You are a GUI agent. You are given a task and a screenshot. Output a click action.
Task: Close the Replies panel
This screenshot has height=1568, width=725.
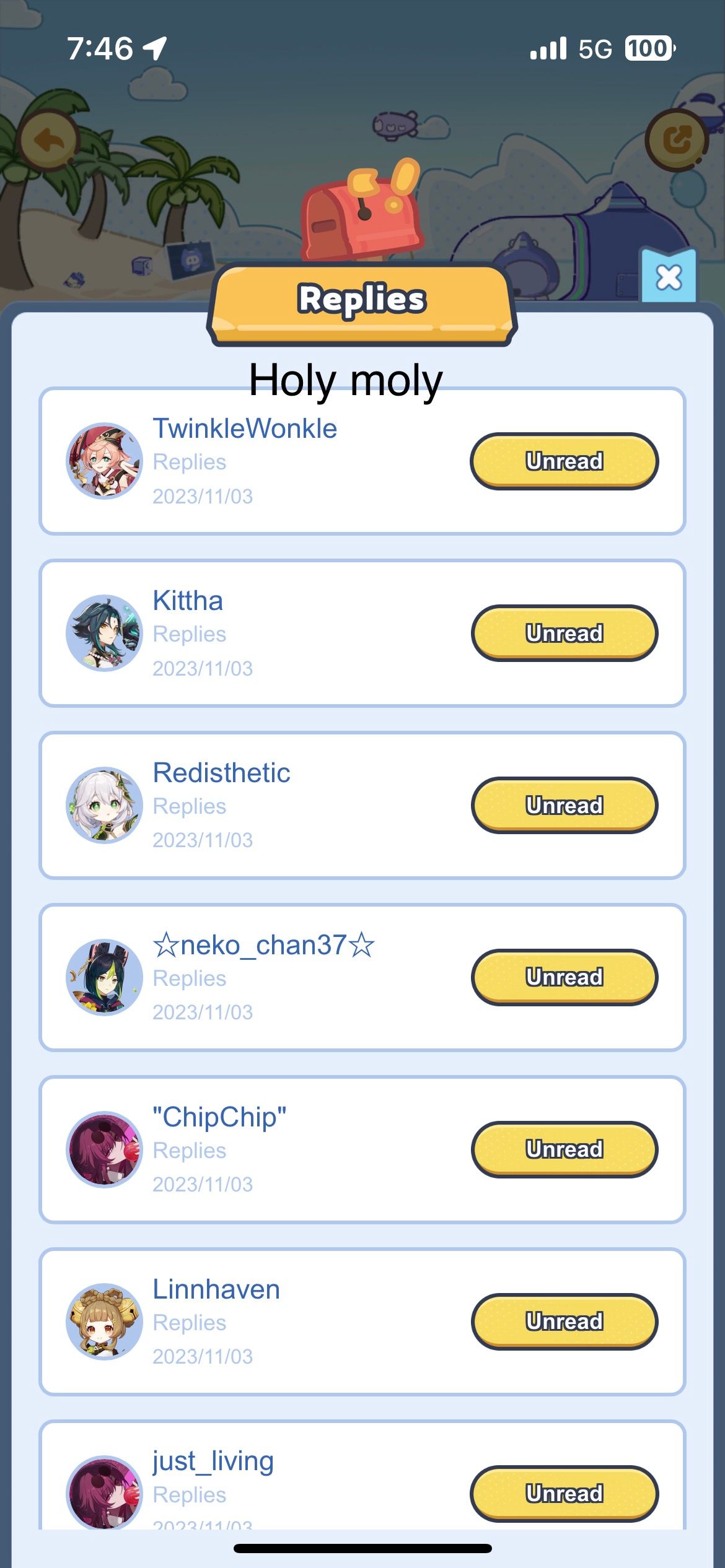pos(669,277)
